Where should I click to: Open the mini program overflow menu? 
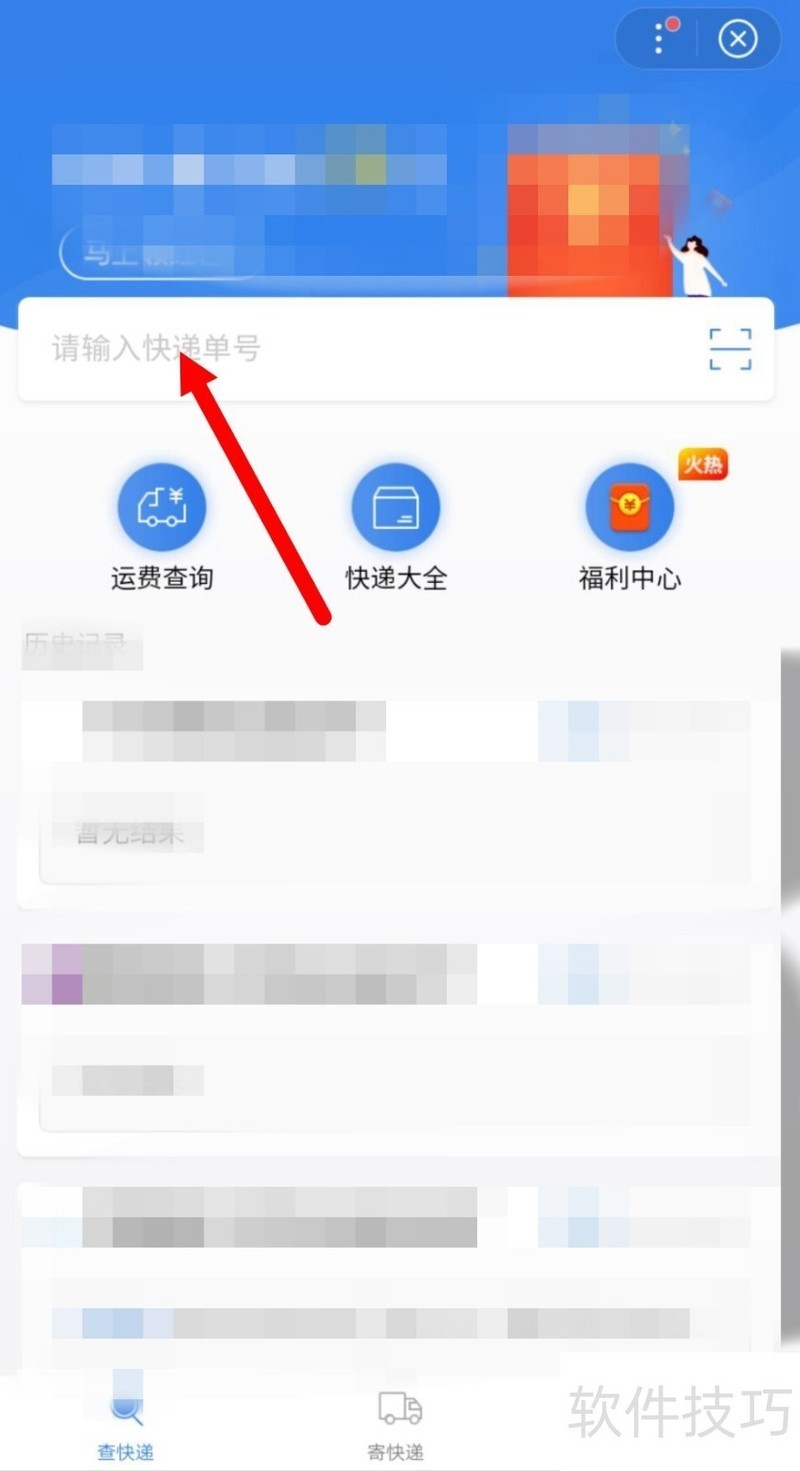(659, 39)
